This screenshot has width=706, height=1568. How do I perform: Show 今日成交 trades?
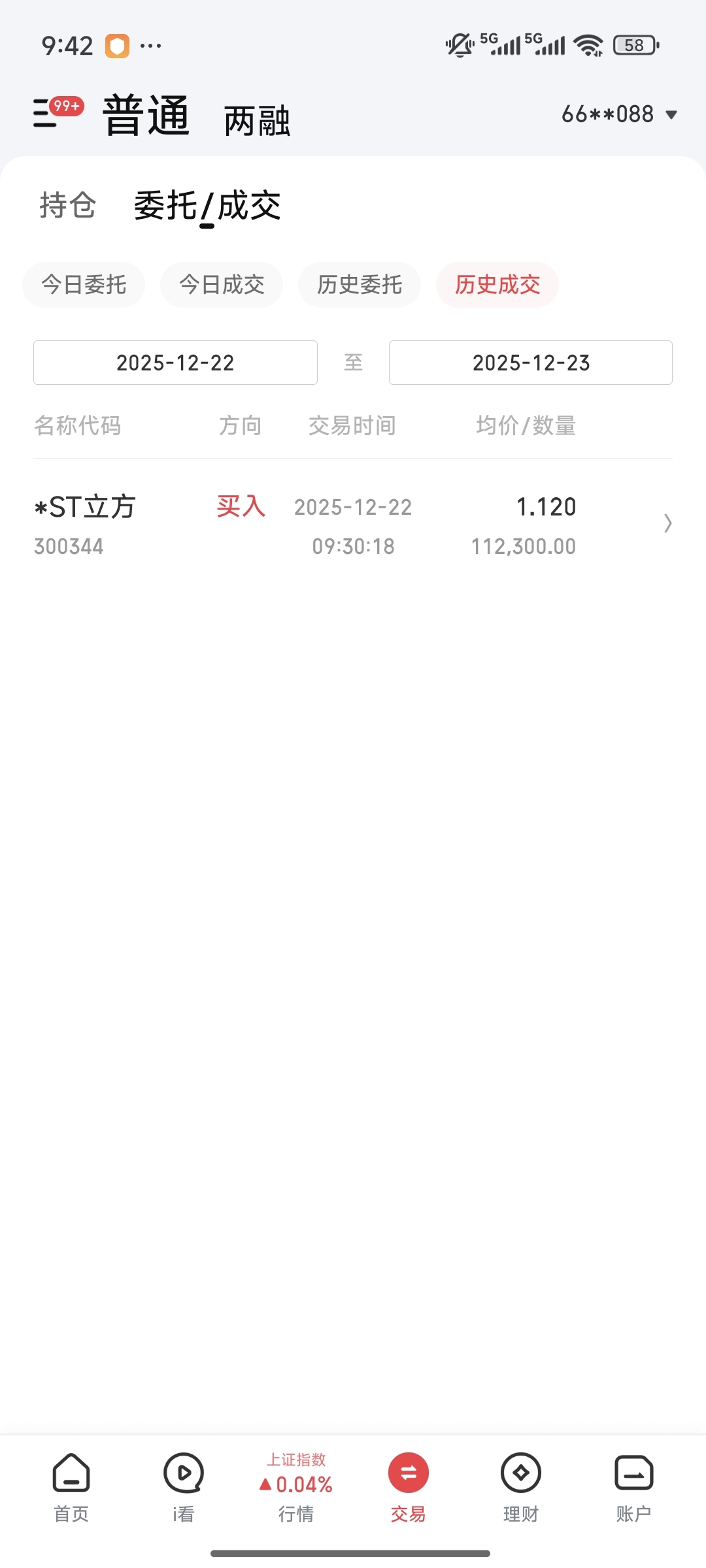[222, 285]
